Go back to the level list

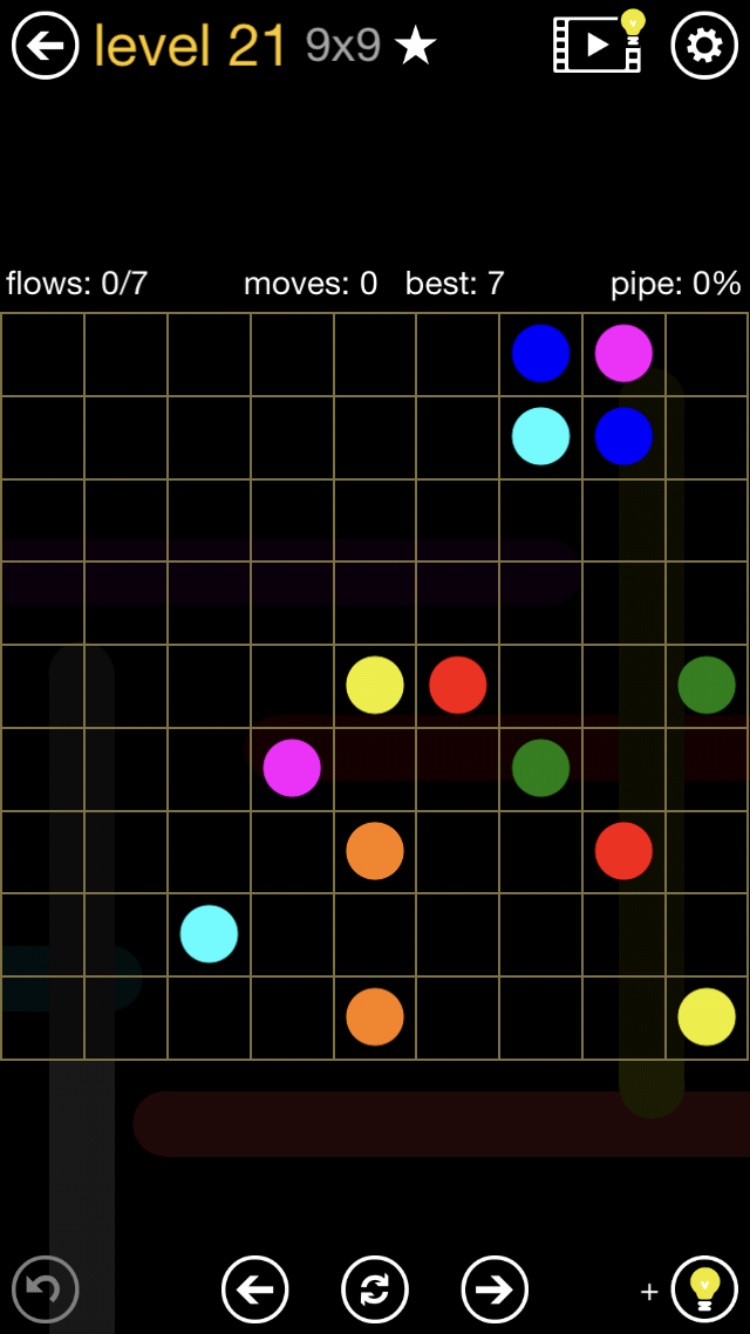coord(45,45)
